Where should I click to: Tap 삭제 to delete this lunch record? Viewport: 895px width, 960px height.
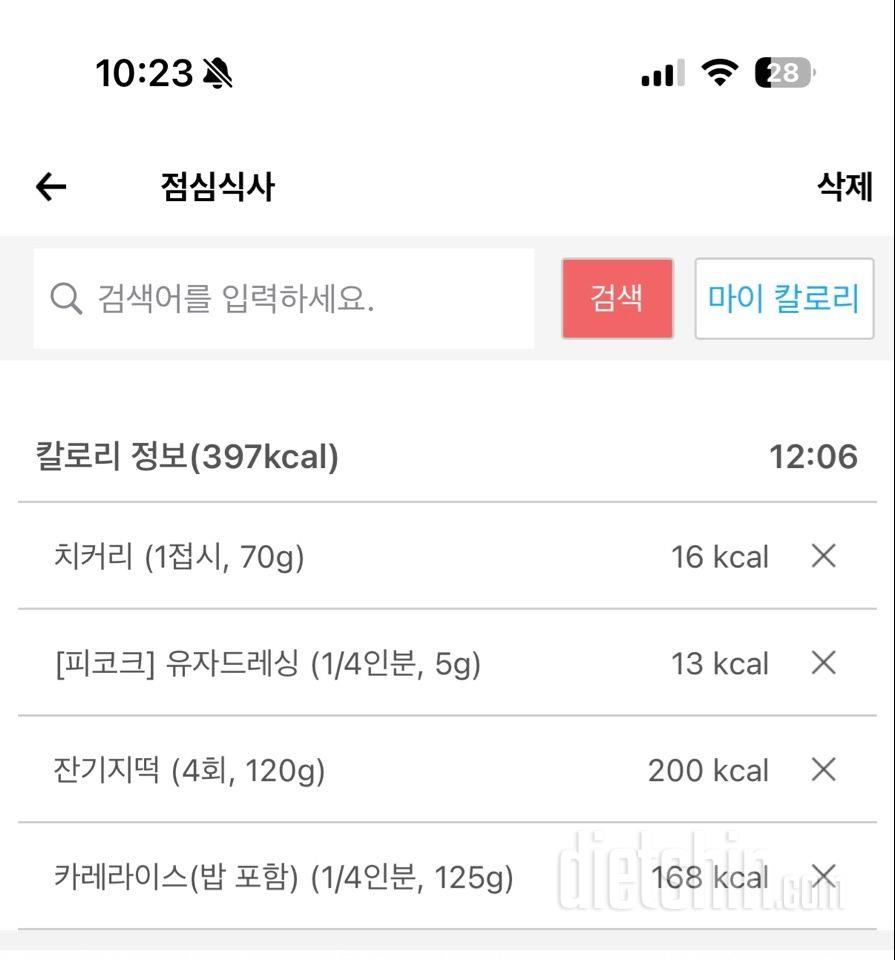(844, 186)
